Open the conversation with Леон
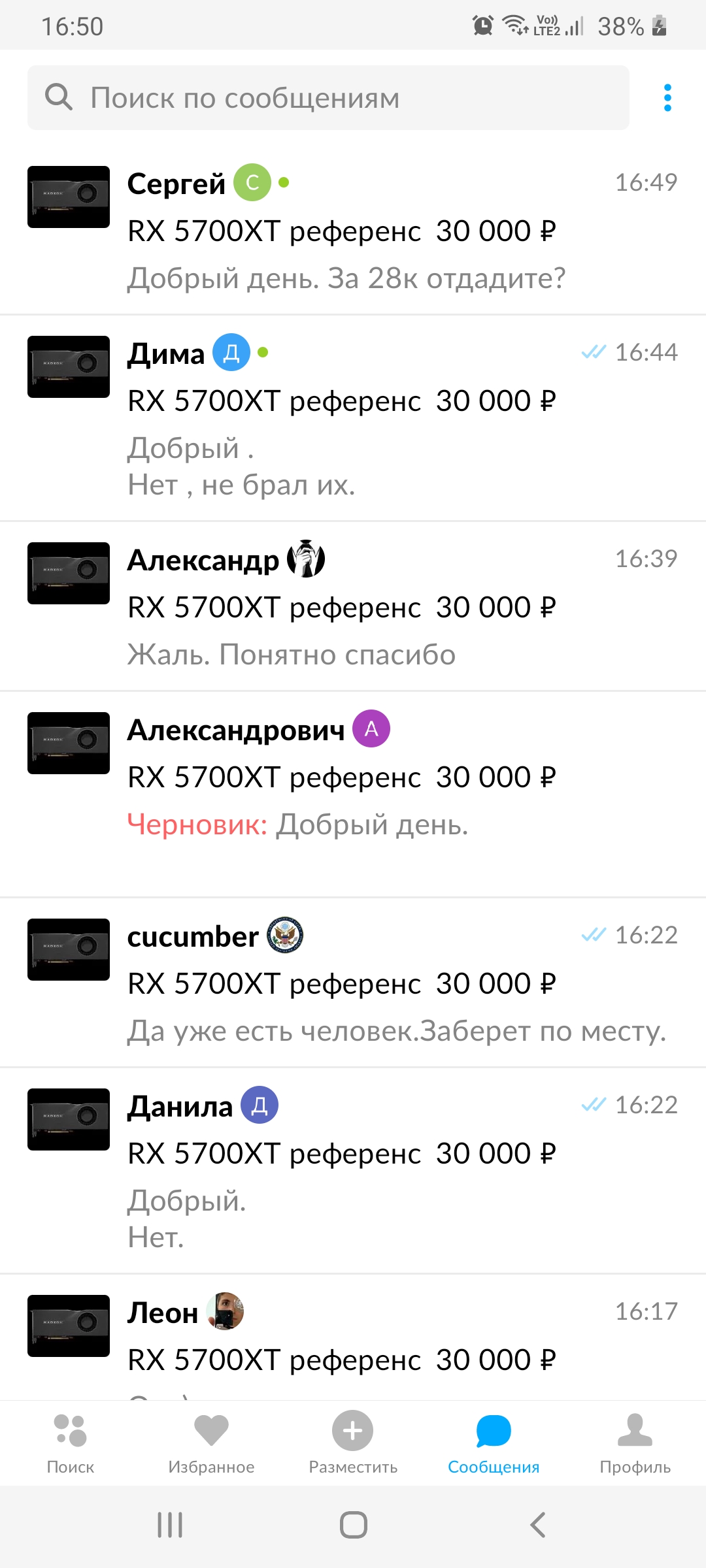The image size is (706, 1568). (353, 1339)
